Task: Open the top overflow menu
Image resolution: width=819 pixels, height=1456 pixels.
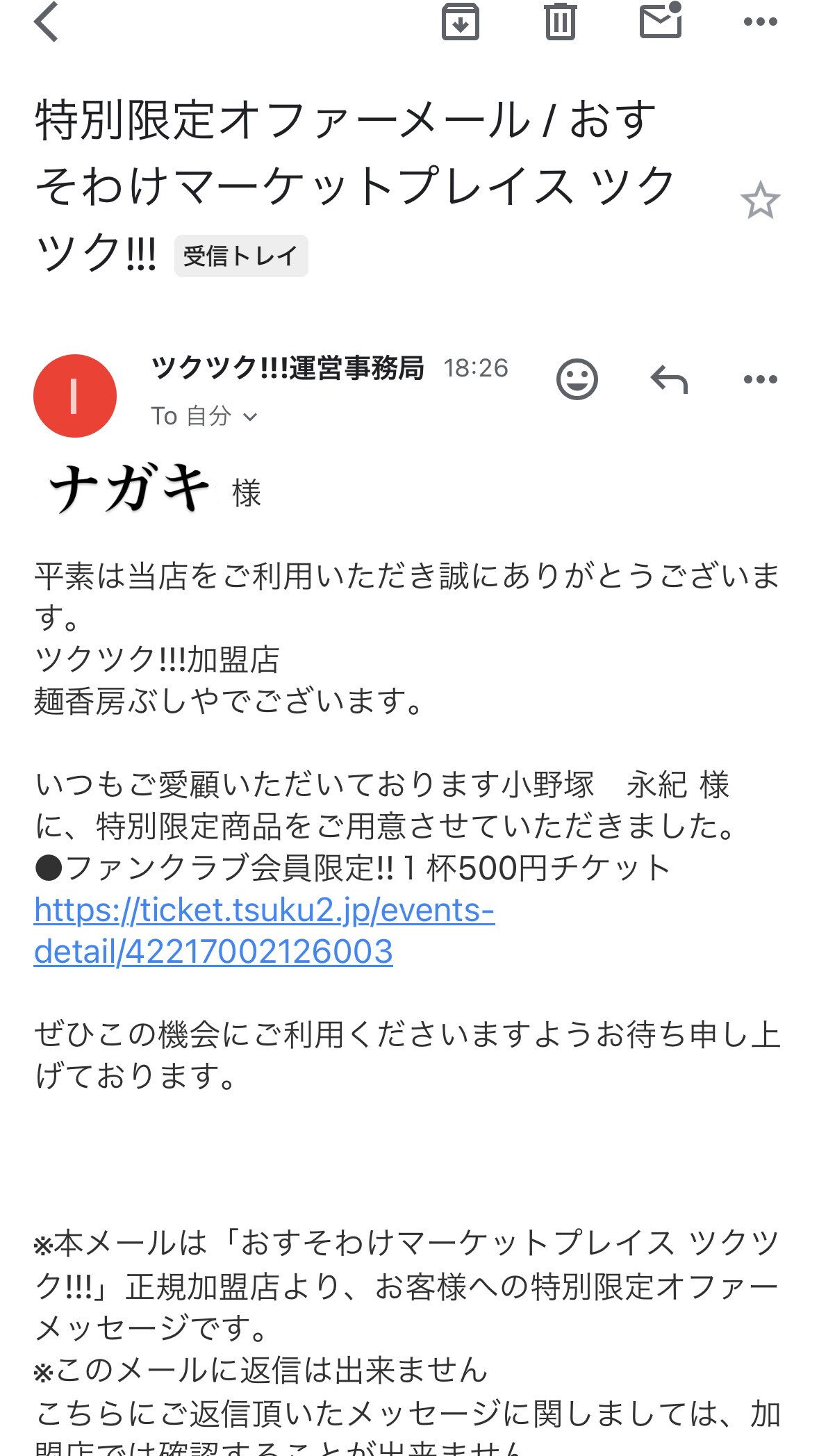Action: pos(760,22)
